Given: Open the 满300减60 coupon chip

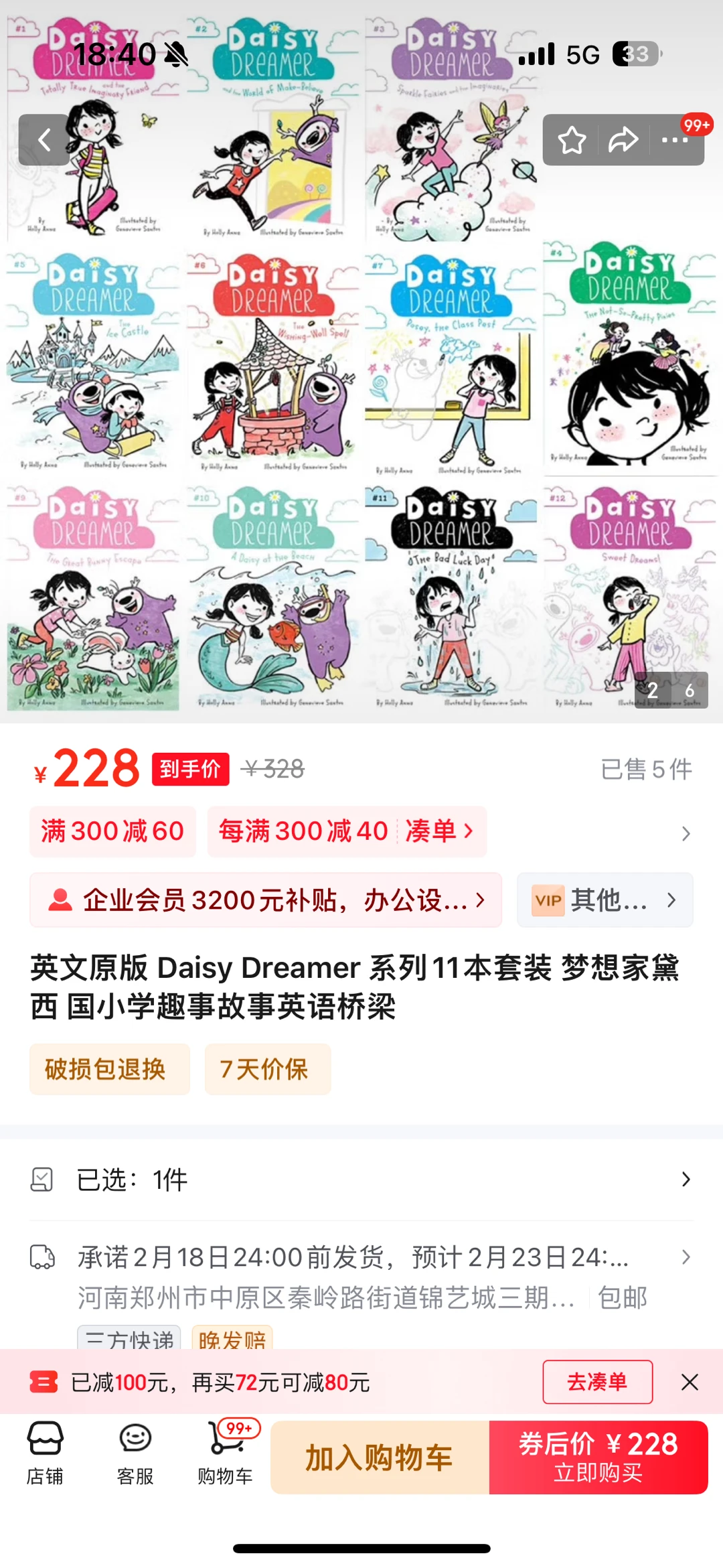Looking at the screenshot, I should tap(112, 831).
